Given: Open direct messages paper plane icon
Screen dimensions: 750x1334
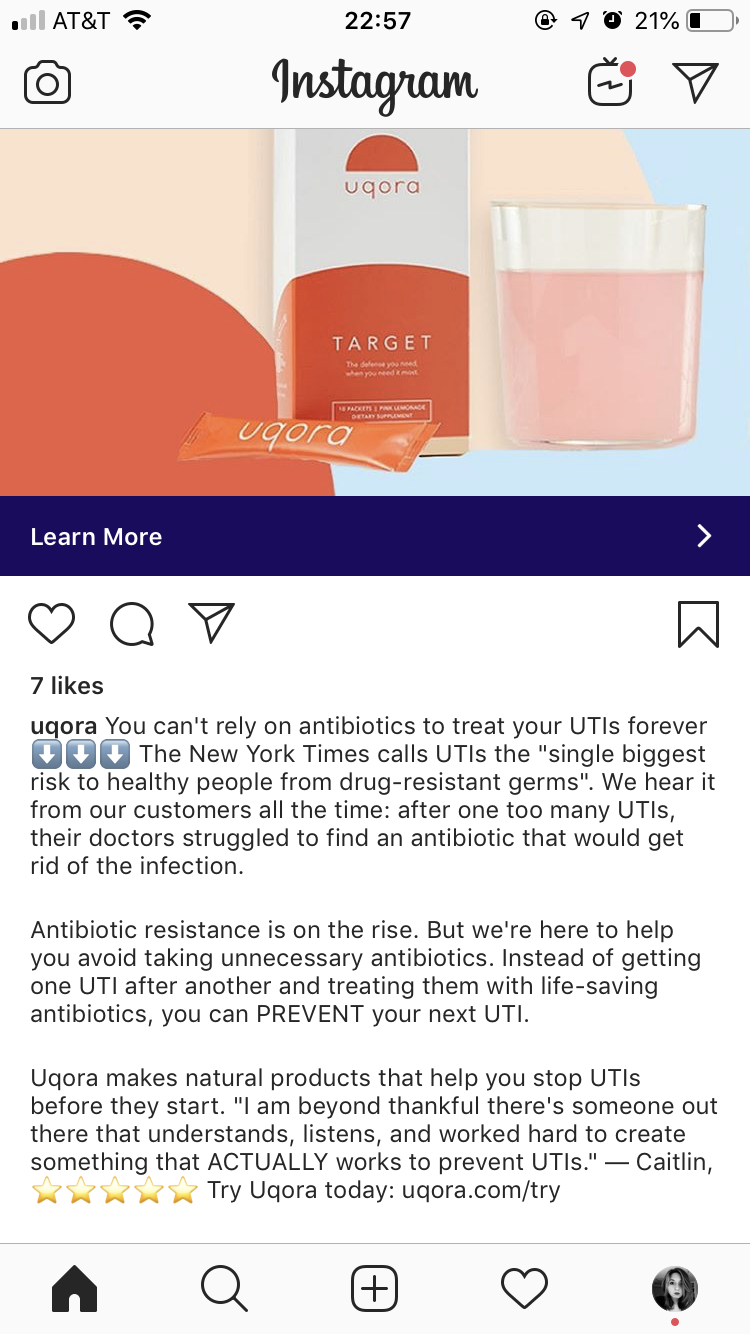Looking at the screenshot, I should tap(696, 83).
